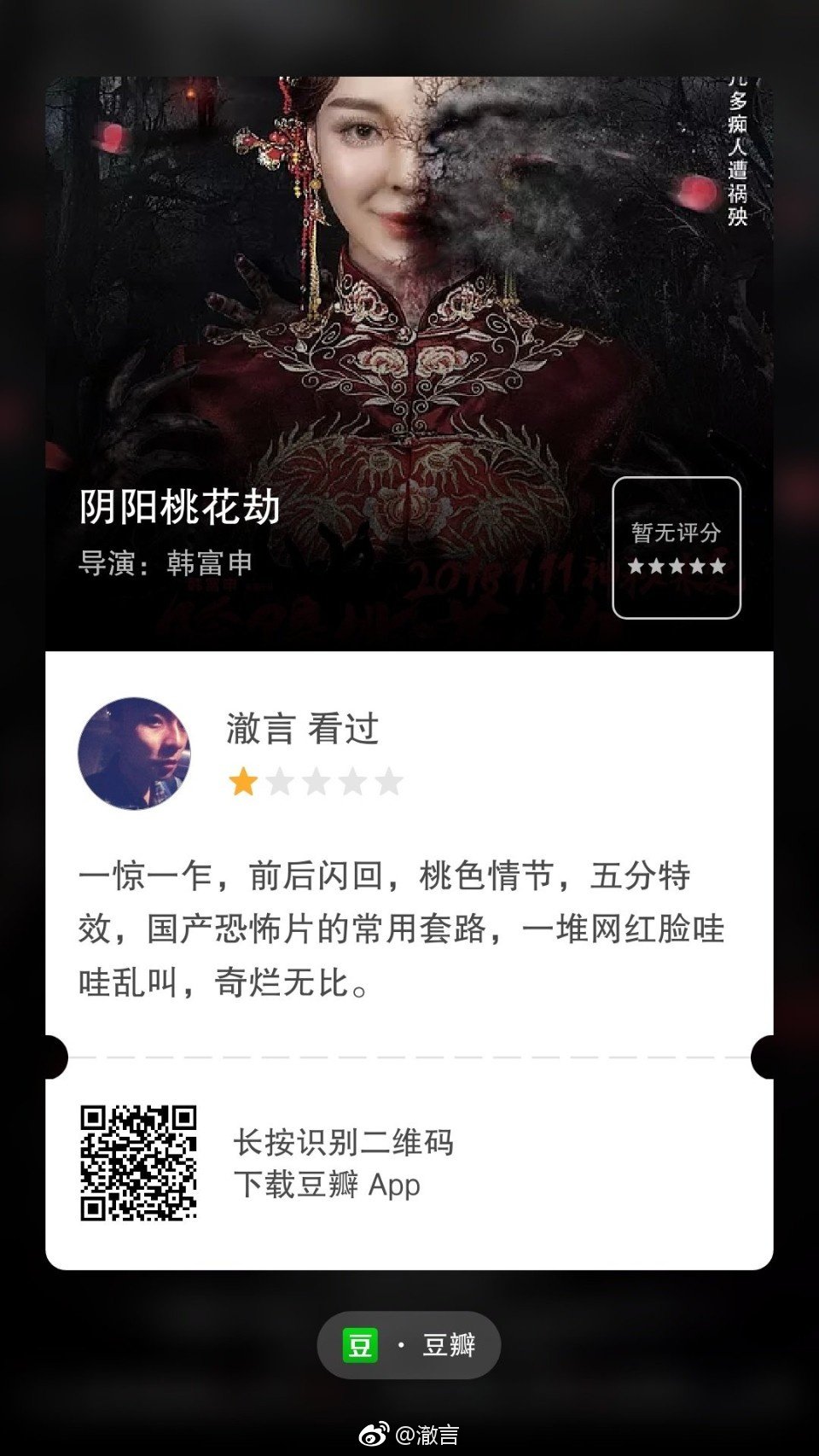Screen dimensions: 819x1456
Task: Toggle the second star of the review rating
Action: click(x=282, y=781)
